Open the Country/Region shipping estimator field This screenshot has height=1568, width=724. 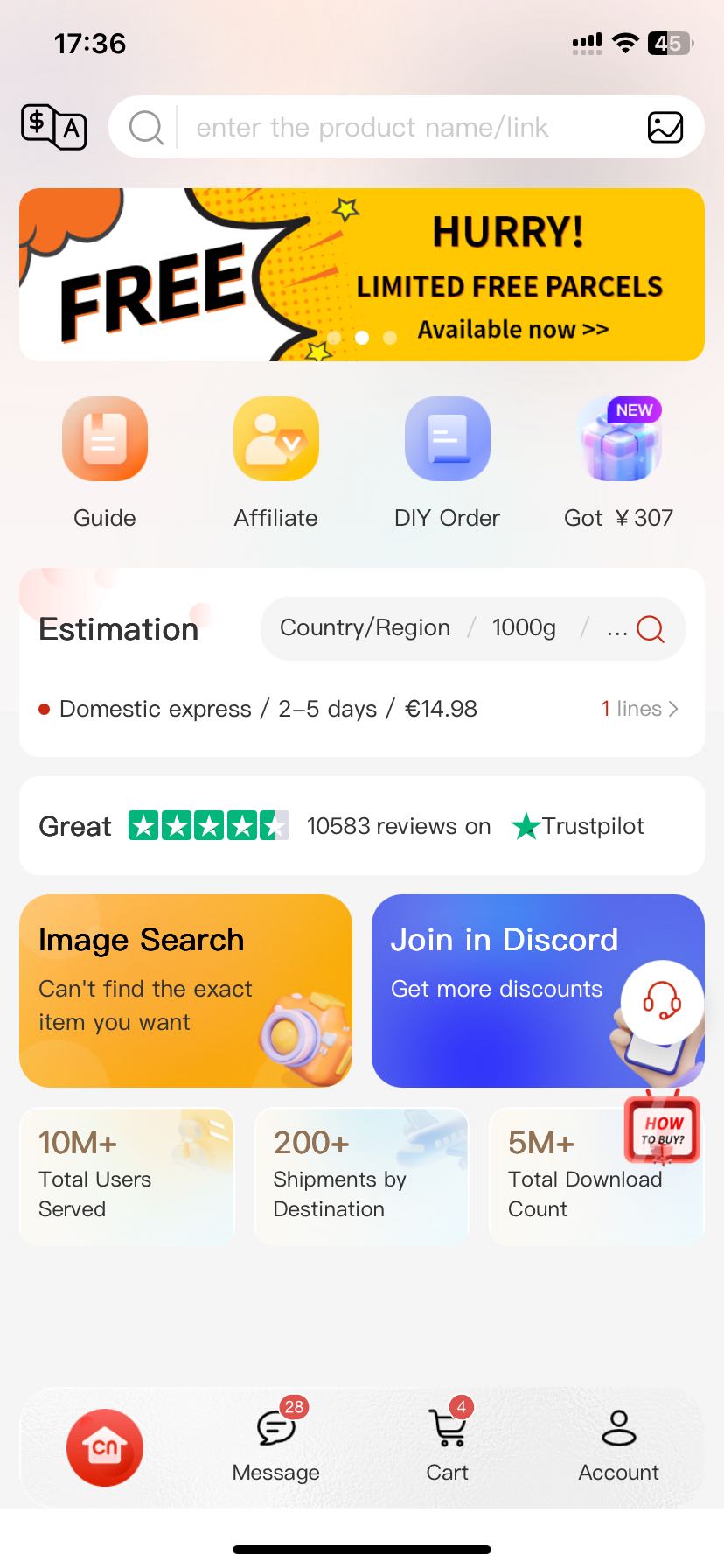point(365,628)
